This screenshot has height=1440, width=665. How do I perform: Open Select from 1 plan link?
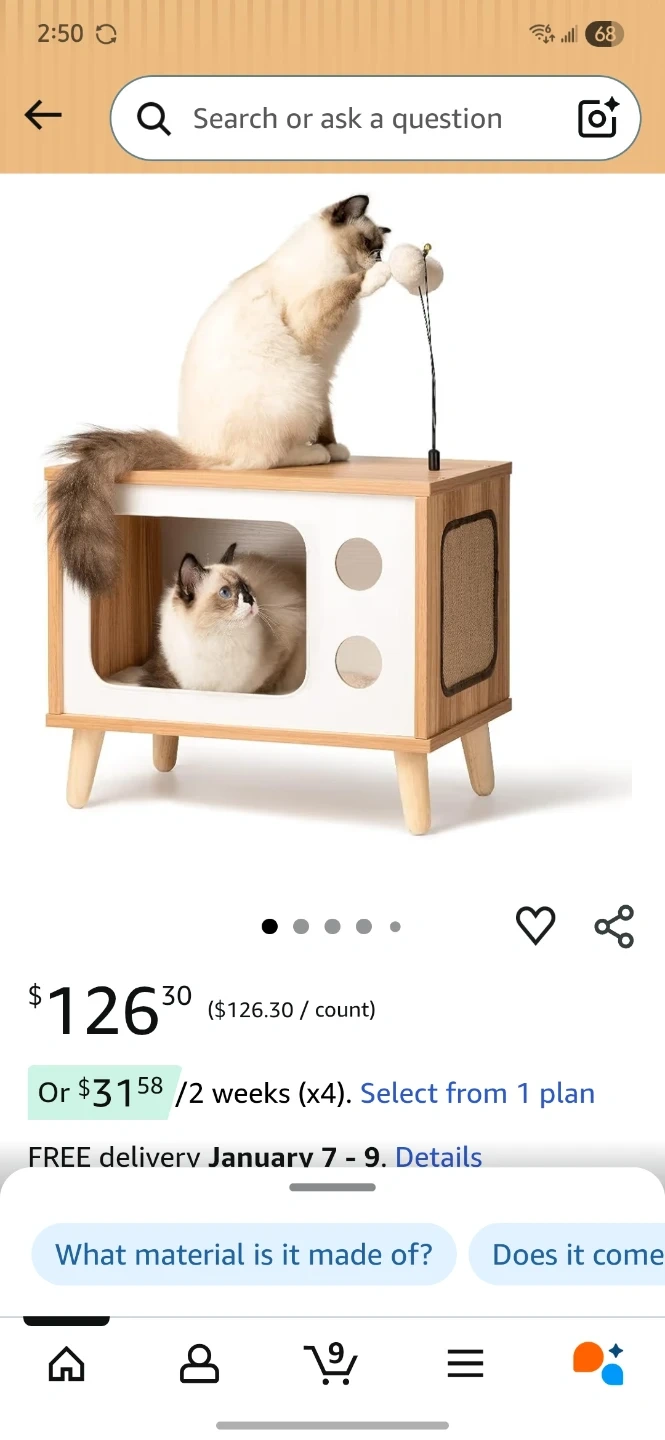[477, 1093]
